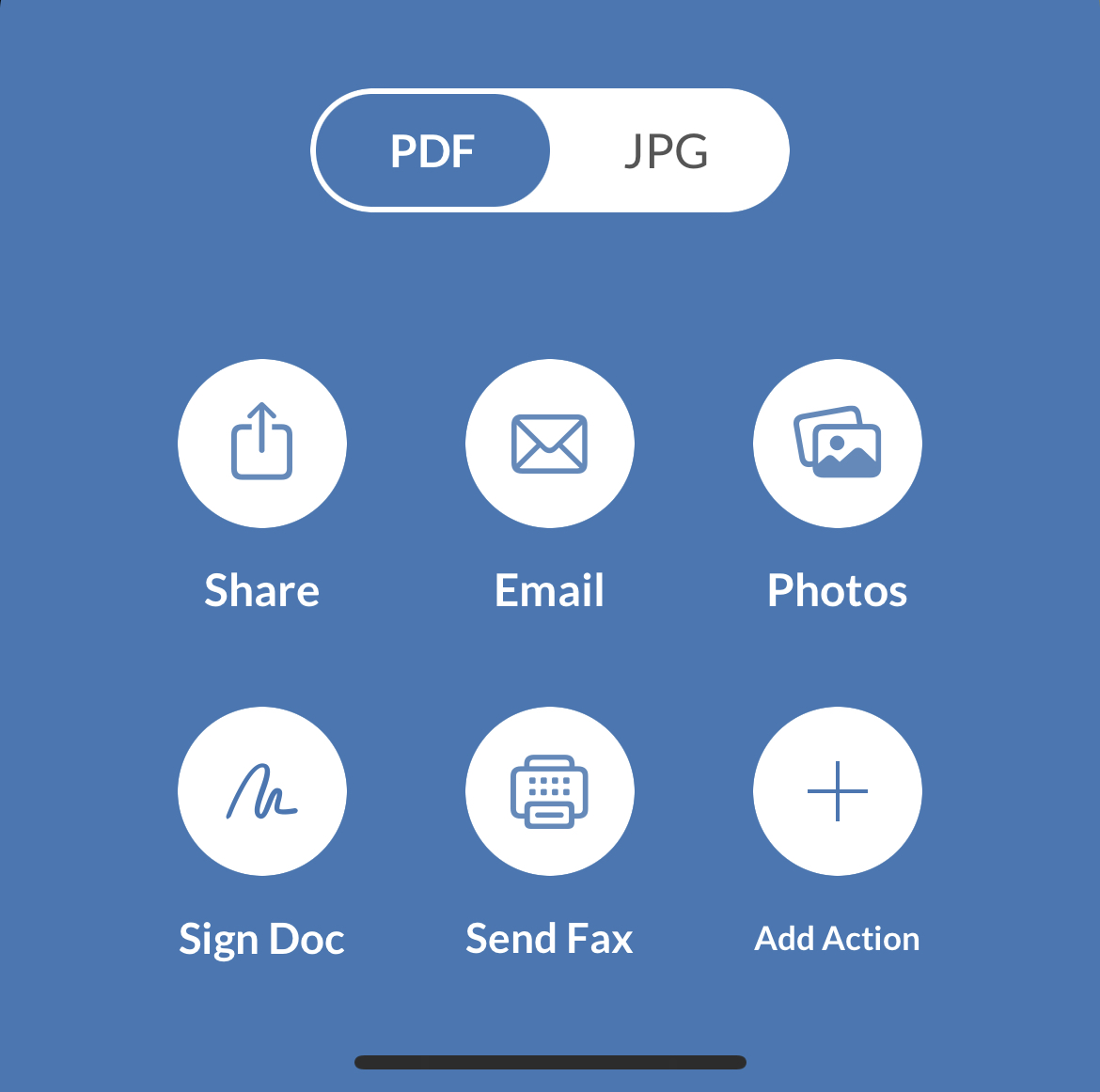This screenshot has width=1100, height=1092.
Task: Save the document to Photos
Action: 837,443
